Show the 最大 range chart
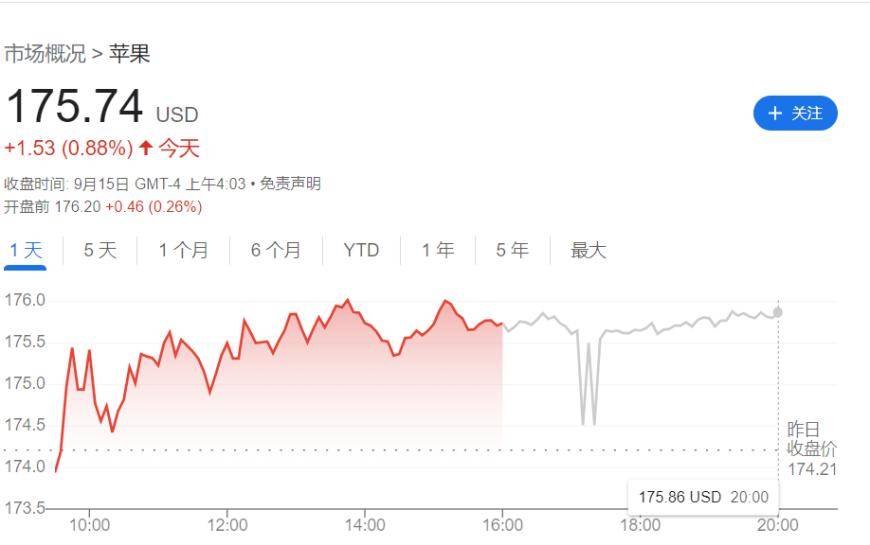The image size is (870, 545). tap(588, 250)
